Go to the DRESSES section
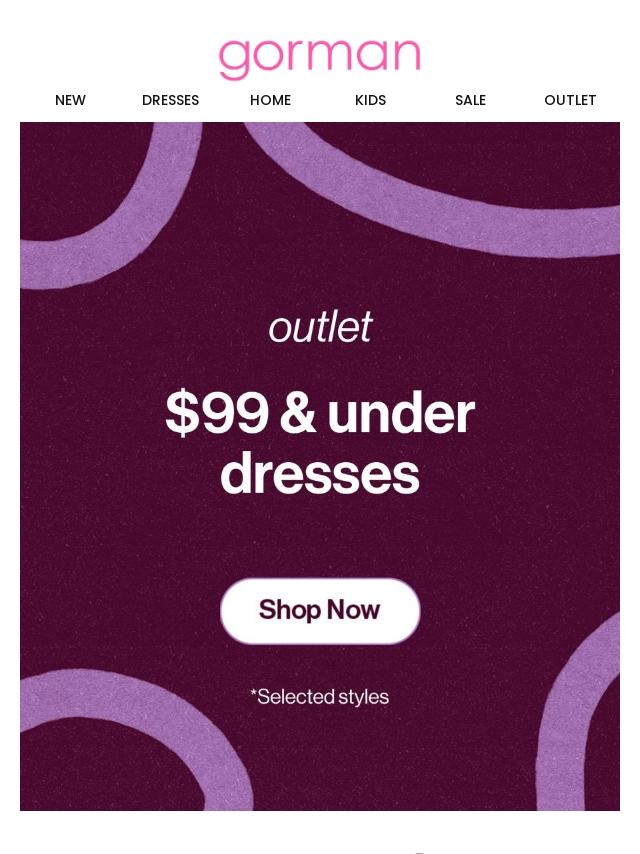Image resolution: width=640 pixels, height=854 pixels. click(x=170, y=100)
